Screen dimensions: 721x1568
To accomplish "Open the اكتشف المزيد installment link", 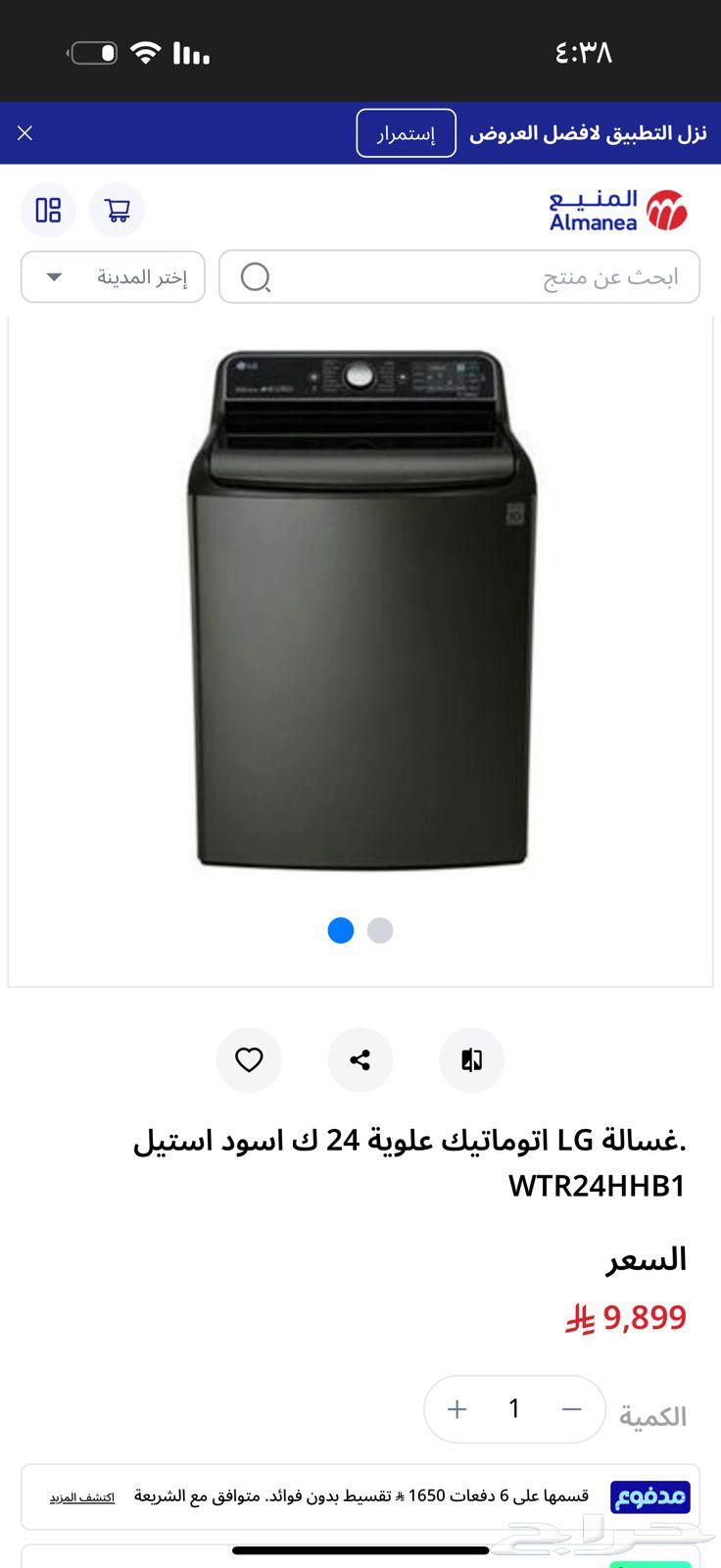I will pos(81,1497).
